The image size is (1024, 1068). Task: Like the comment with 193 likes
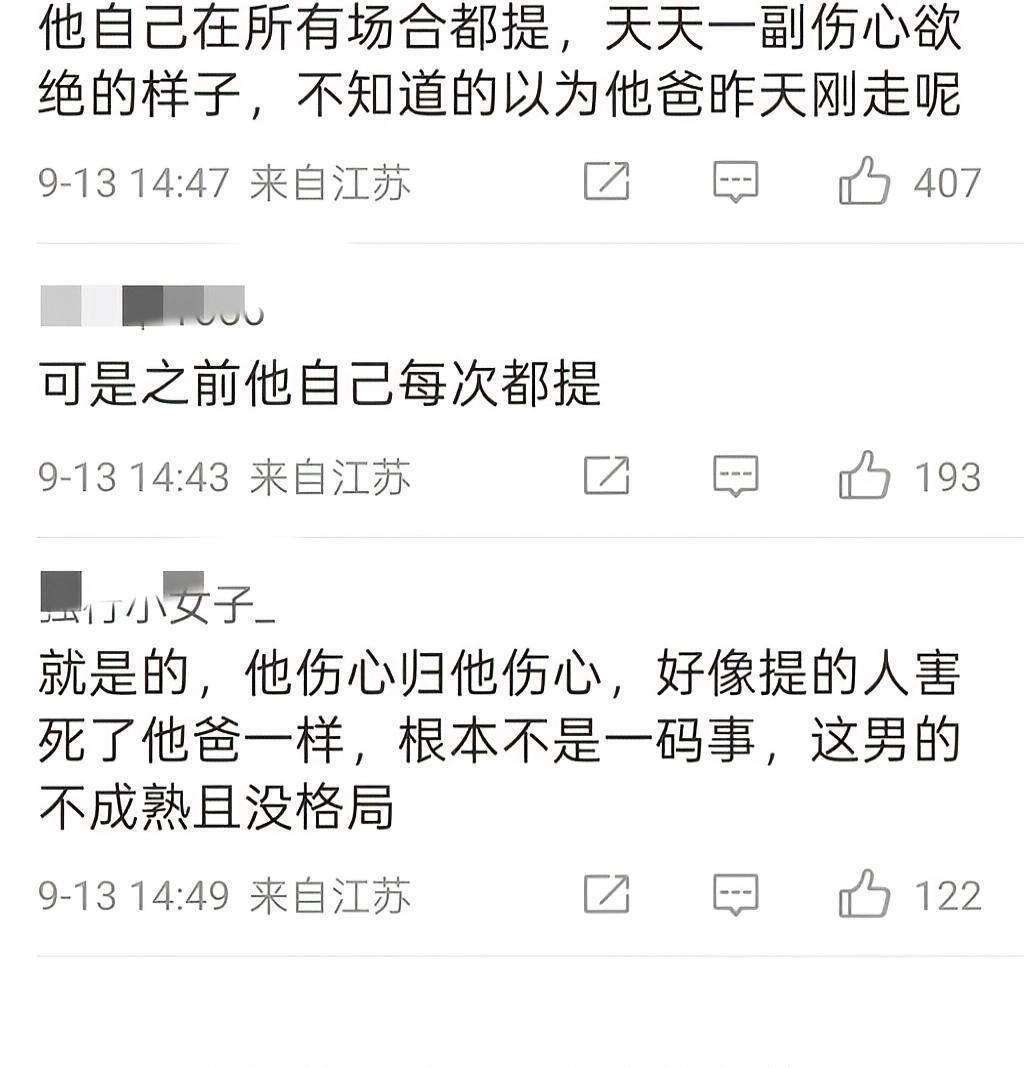pos(865,476)
